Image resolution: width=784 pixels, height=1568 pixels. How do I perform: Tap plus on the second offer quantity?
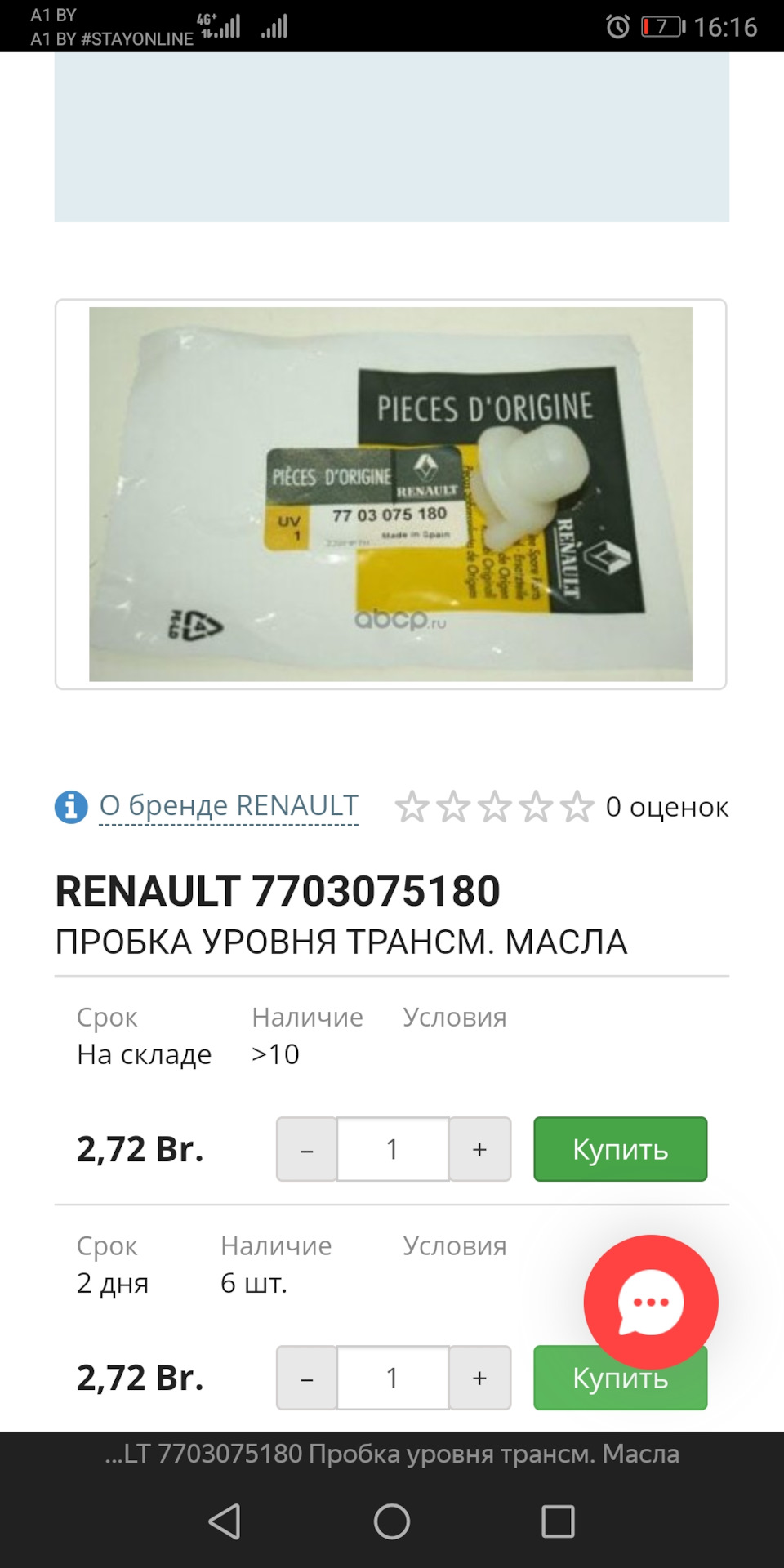(479, 1378)
